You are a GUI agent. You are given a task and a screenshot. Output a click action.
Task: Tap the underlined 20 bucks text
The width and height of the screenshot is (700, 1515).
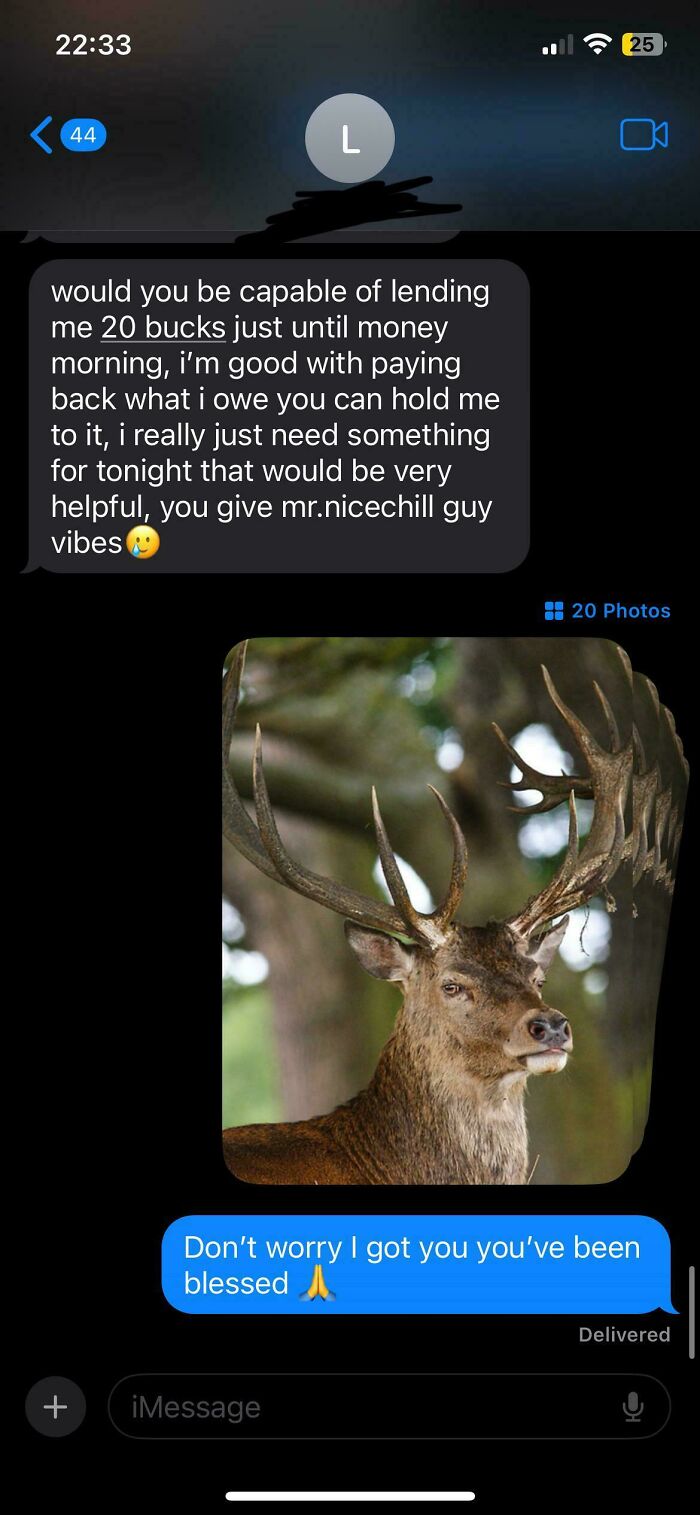163,327
